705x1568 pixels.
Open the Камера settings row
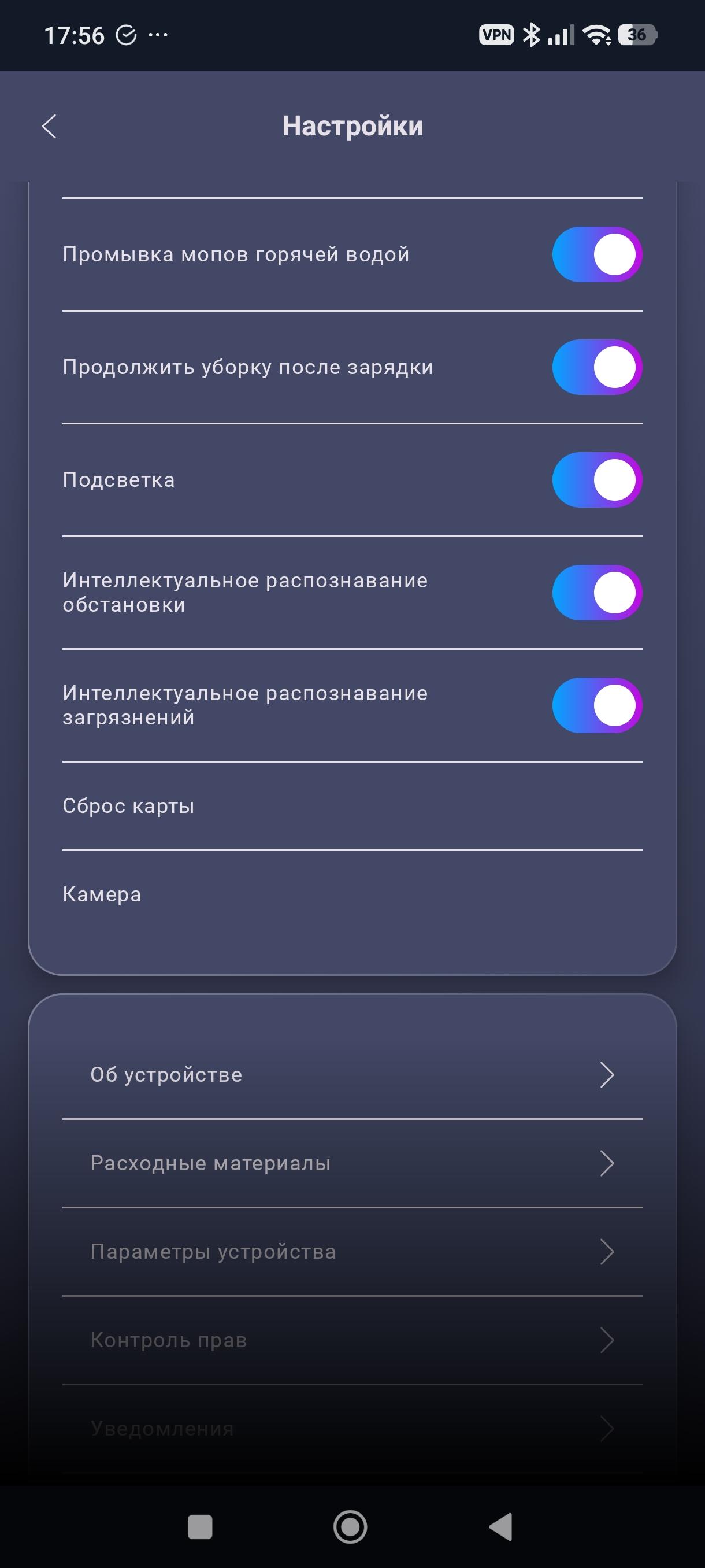point(352,894)
